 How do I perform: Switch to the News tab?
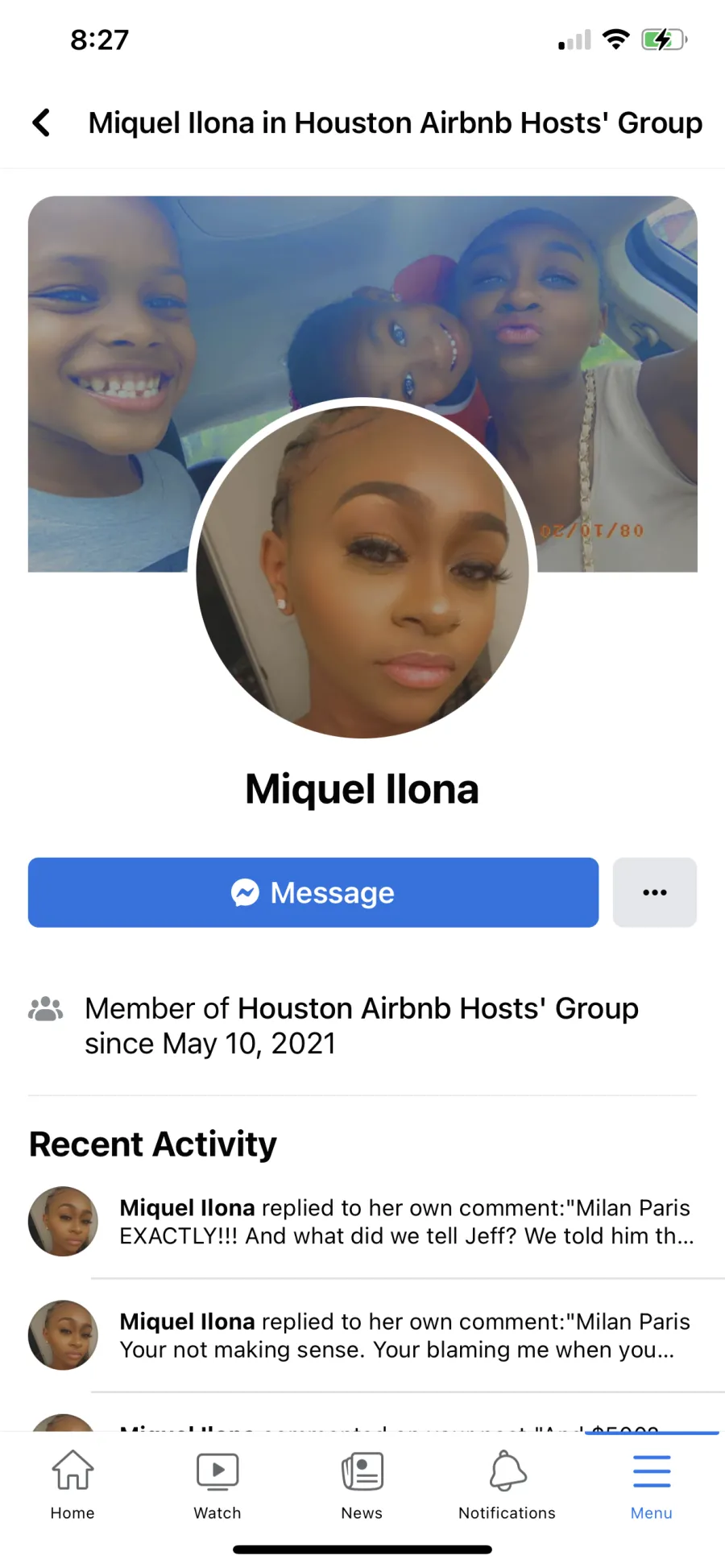pyautogui.click(x=362, y=1486)
